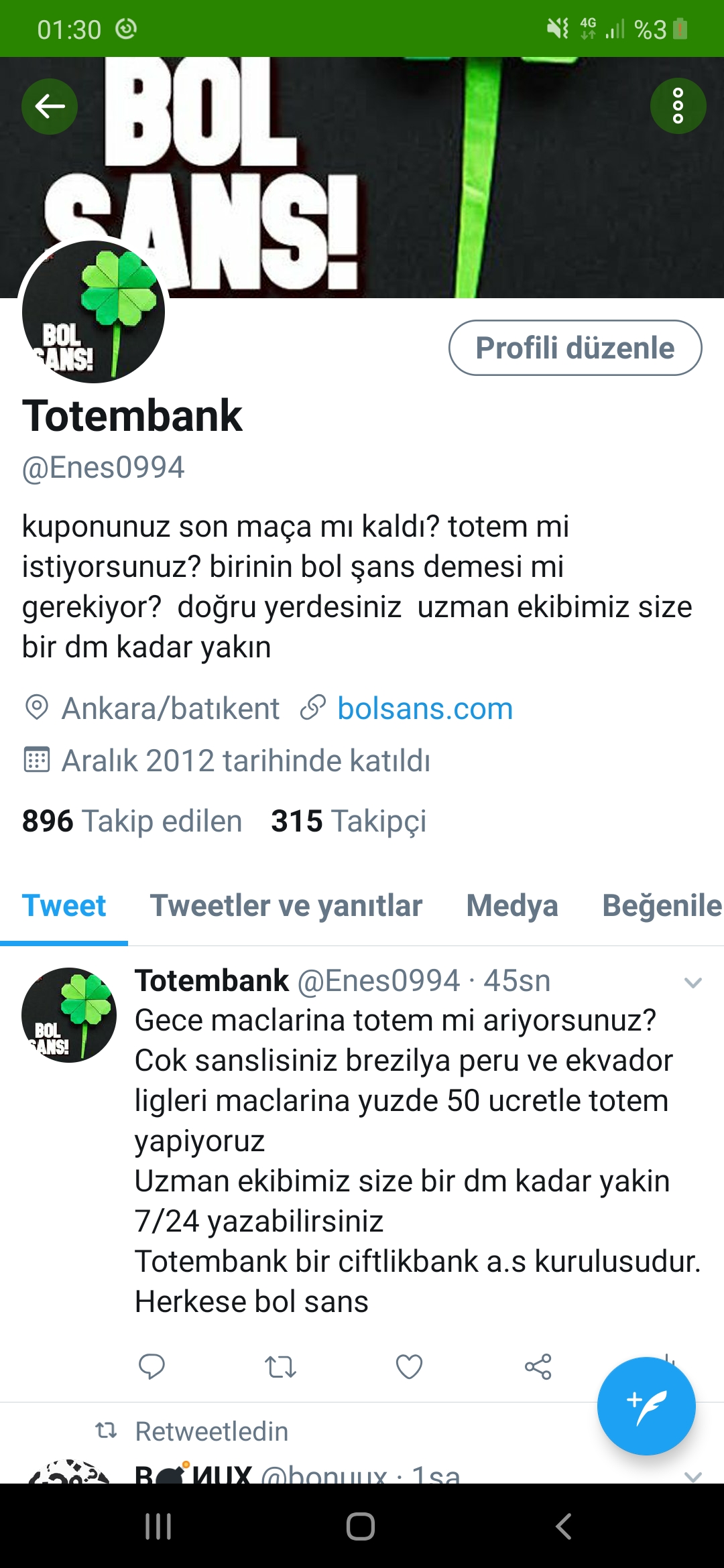This screenshot has width=724, height=1568.
Task: Expand the dropdown arrow on Totembank's tweet
Action: click(692, 983)
